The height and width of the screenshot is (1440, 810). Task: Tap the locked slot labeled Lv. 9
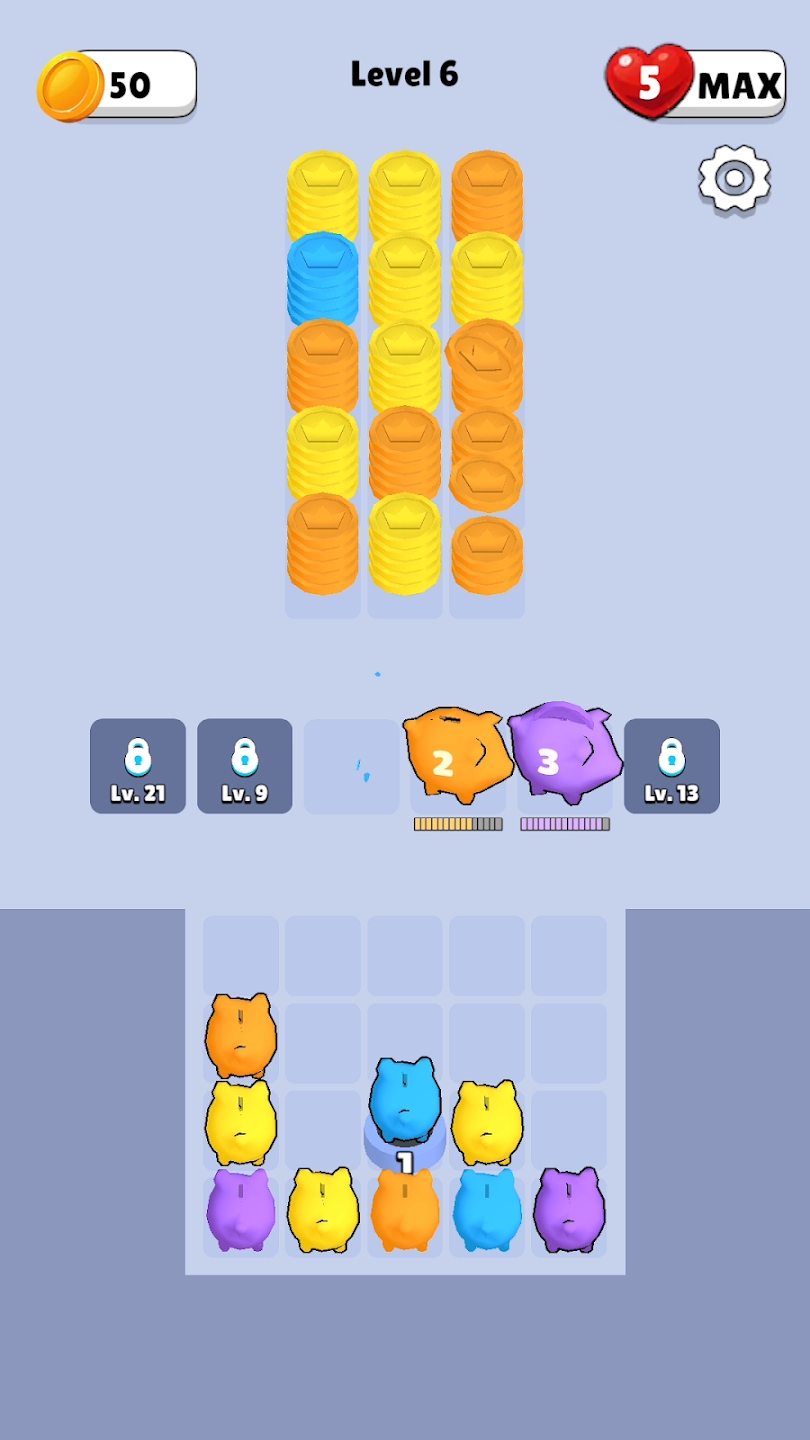245,766
